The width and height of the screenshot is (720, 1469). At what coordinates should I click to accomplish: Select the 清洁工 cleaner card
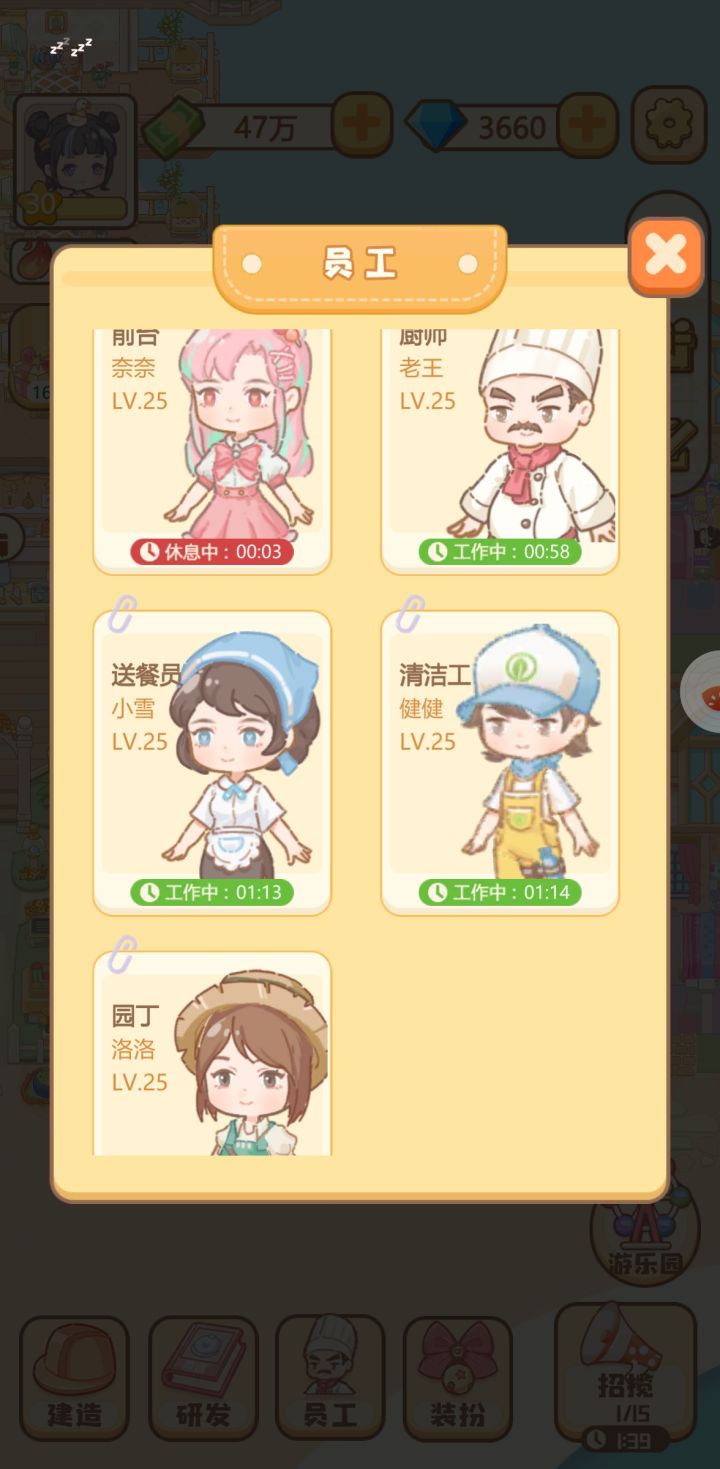coord(500,760)
